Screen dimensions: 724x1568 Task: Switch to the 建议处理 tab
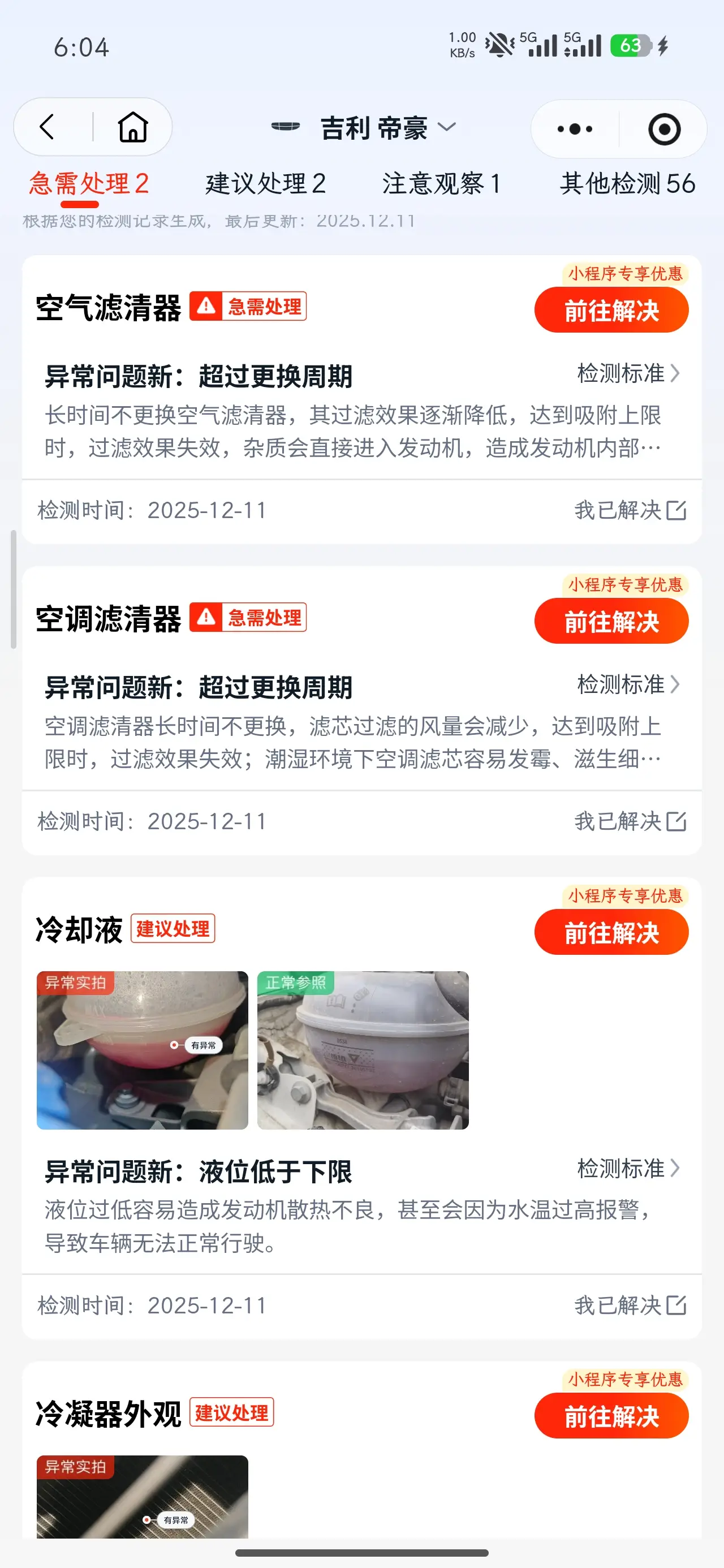coord(266,184)
